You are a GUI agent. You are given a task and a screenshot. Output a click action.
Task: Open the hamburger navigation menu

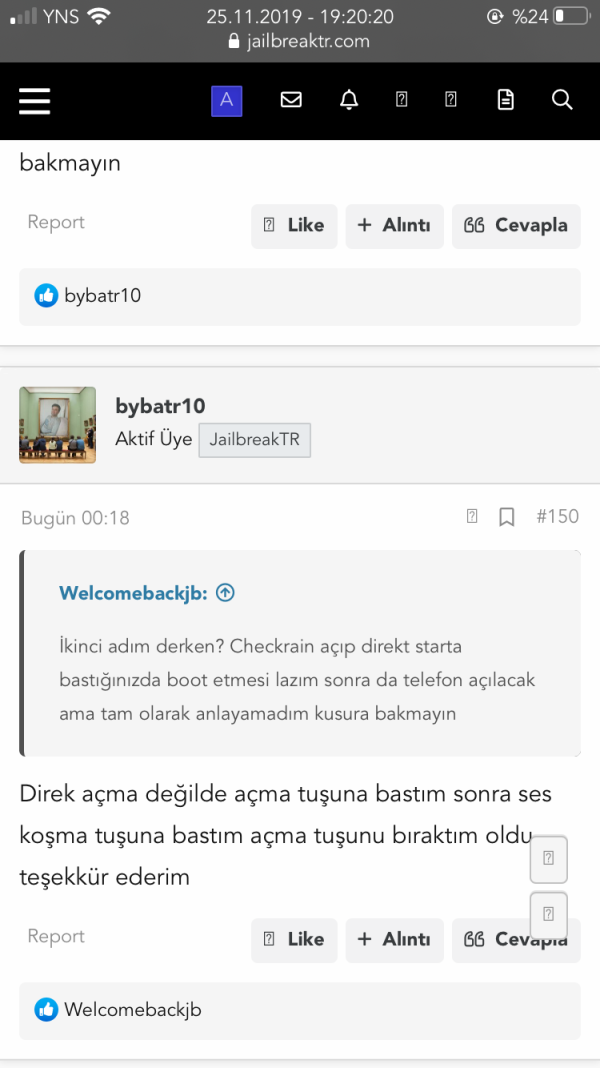35,100
